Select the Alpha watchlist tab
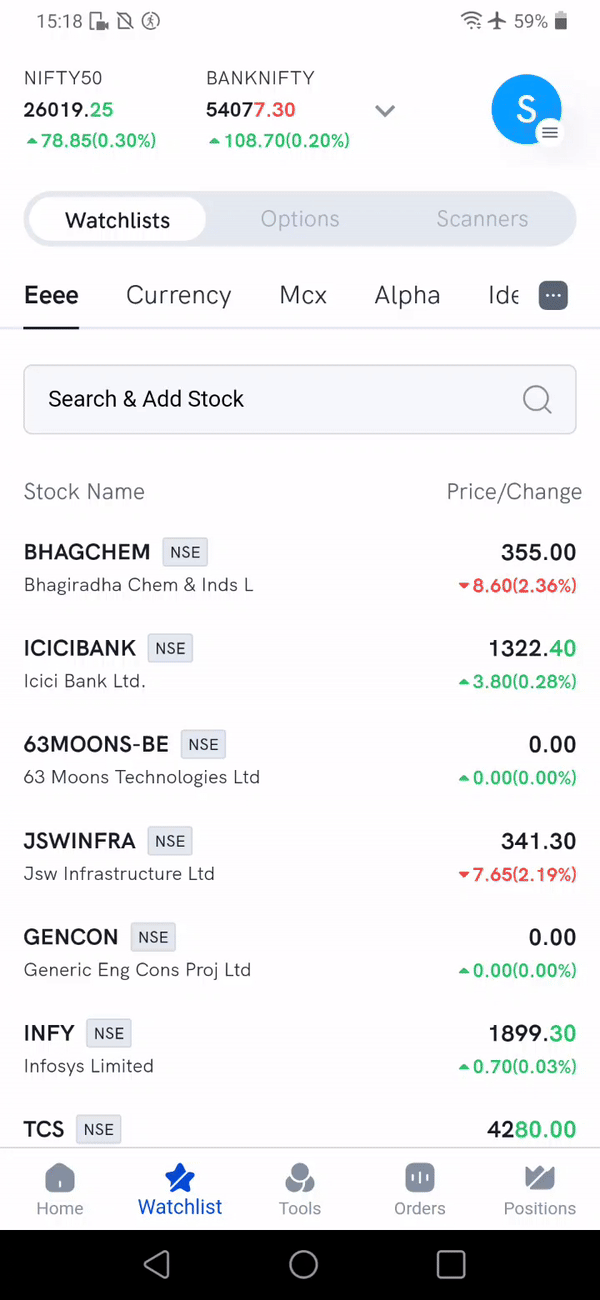The width and height of the screenshot is (600, 1300). click(x=407, y=295)
